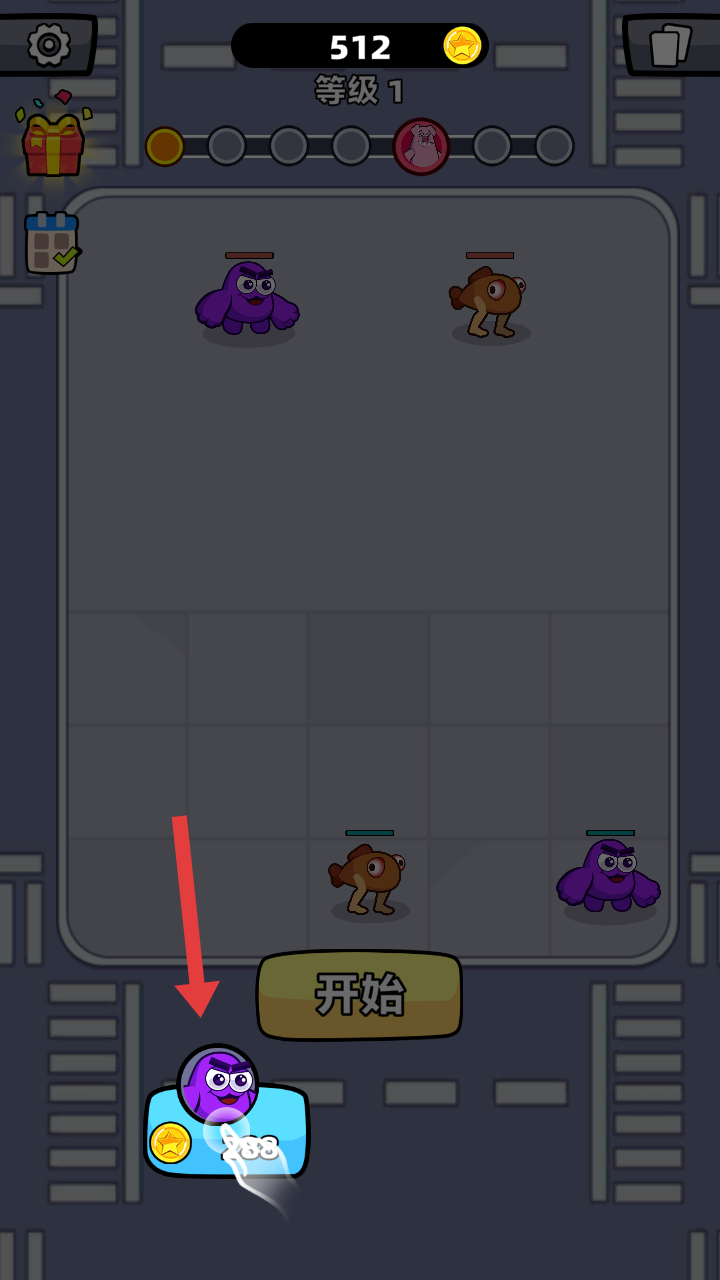This screenshot has width=720, height=1280.
Task: Open the gift box reward
Action: pyautogui.click(x=53, y=143)
